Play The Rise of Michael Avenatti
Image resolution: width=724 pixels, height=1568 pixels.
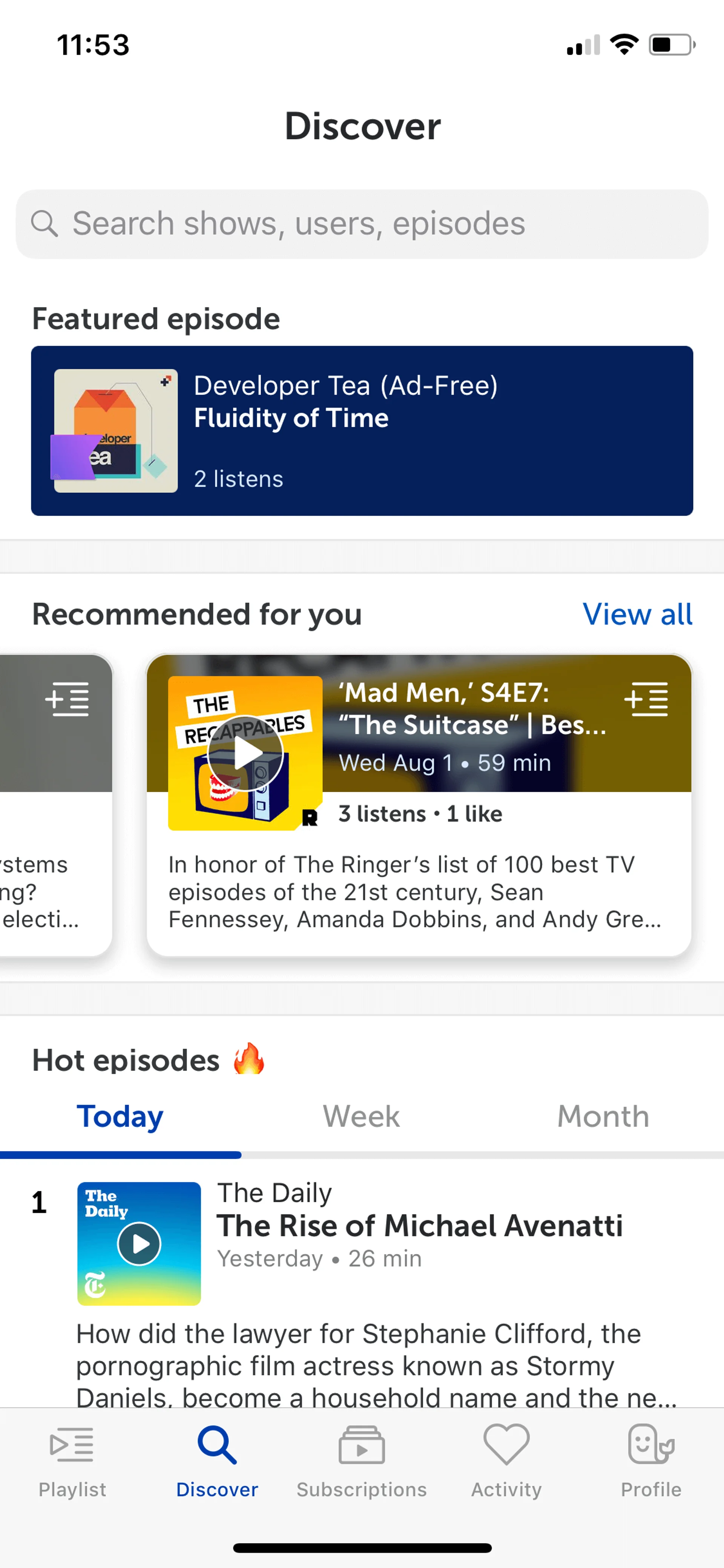point(139,1244)
